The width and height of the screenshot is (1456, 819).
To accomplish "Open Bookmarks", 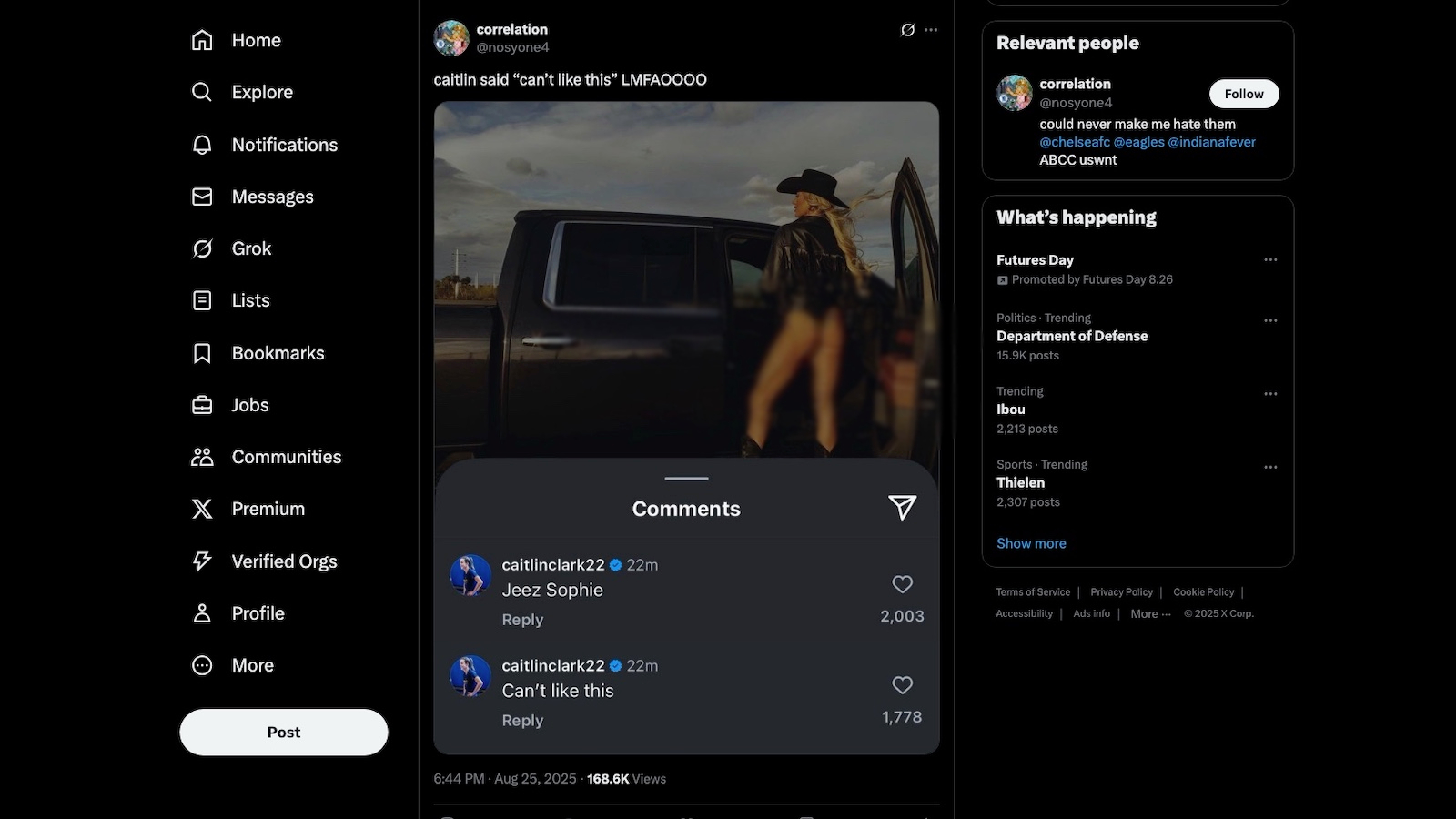I will (x=258, y=353).
